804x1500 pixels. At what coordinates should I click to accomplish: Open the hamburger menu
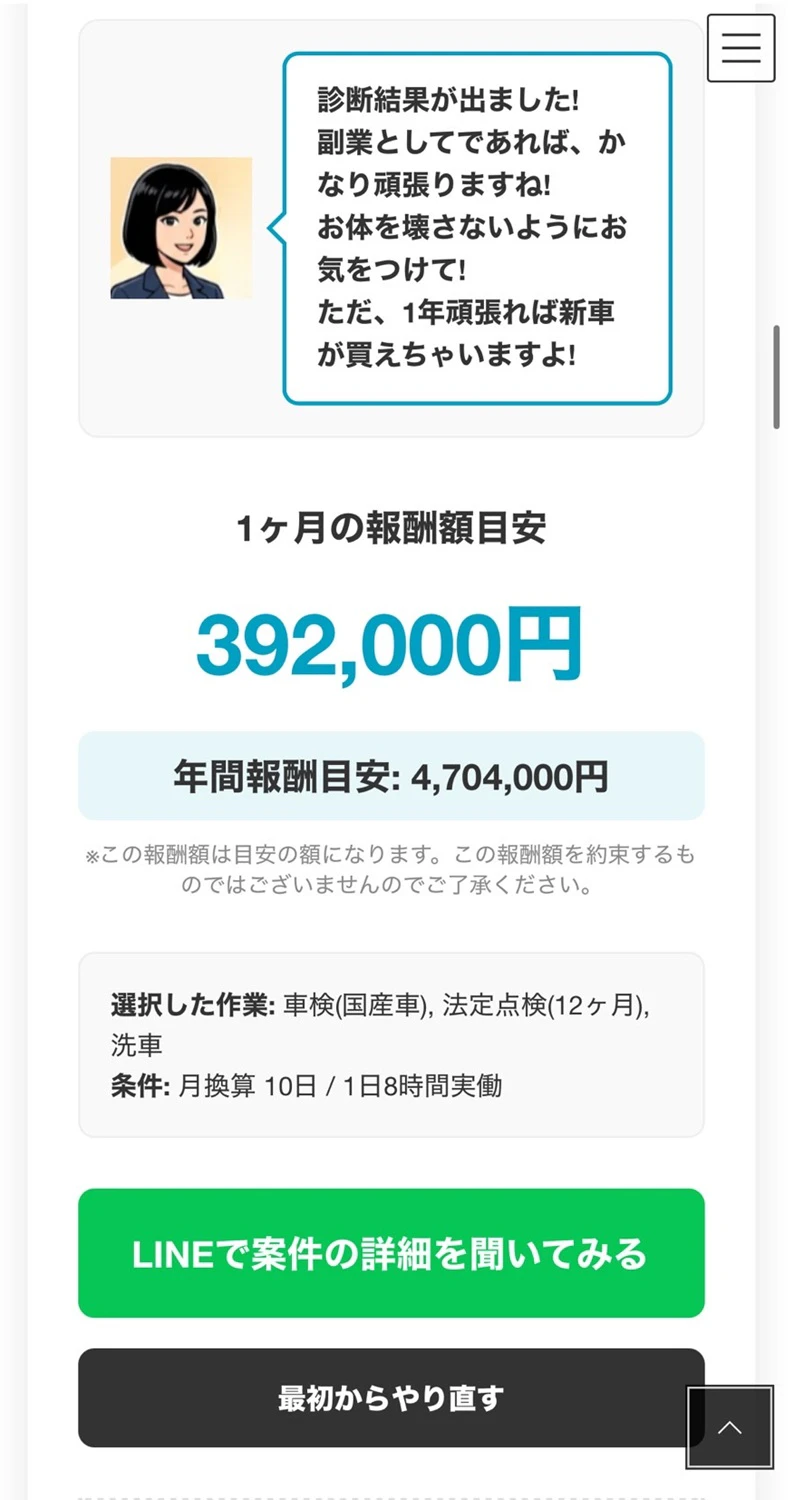[740, 48]
